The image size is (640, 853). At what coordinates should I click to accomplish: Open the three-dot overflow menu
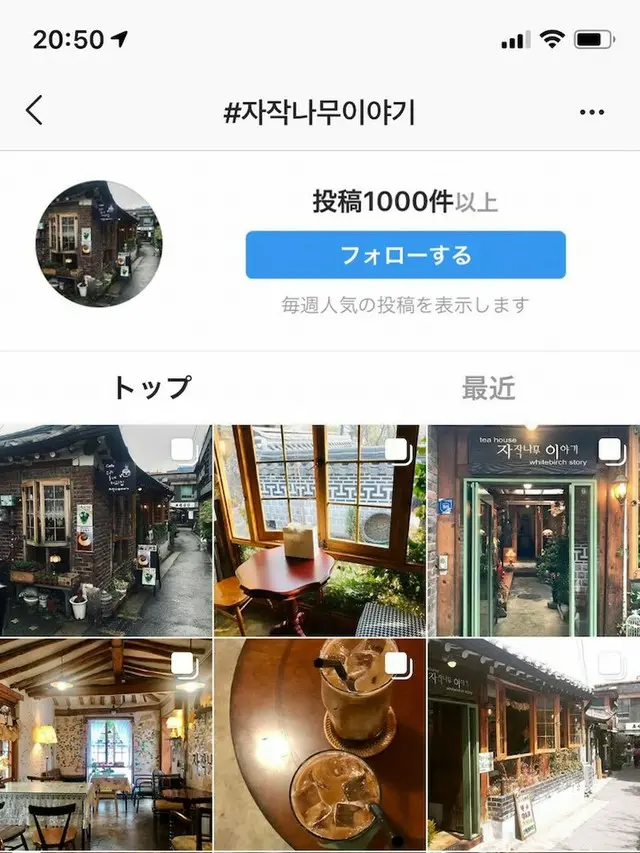[x=592, y=111]
